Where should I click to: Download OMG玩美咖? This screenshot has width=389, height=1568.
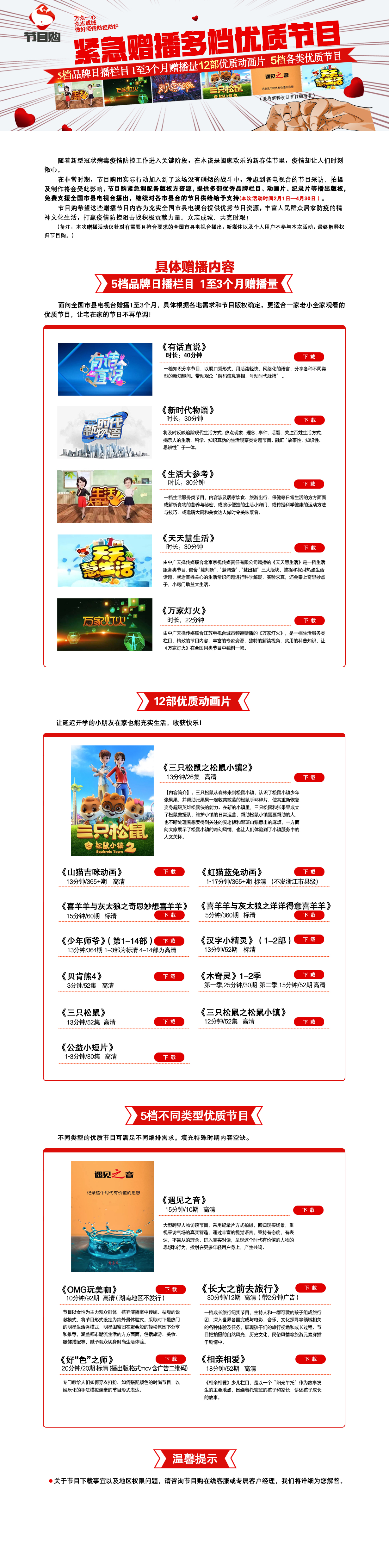click(171, 1289)
